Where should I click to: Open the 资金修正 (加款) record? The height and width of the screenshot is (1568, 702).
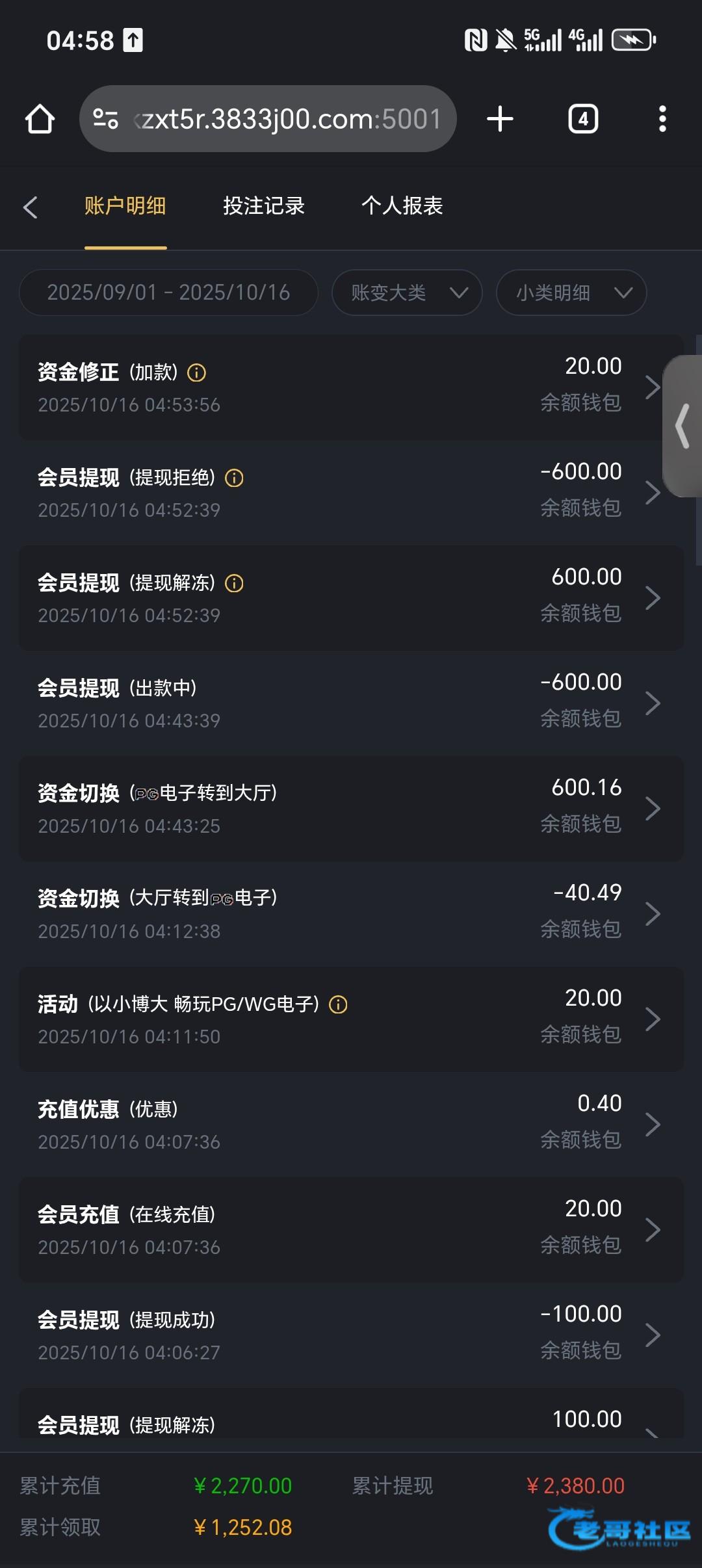(341, 387)
